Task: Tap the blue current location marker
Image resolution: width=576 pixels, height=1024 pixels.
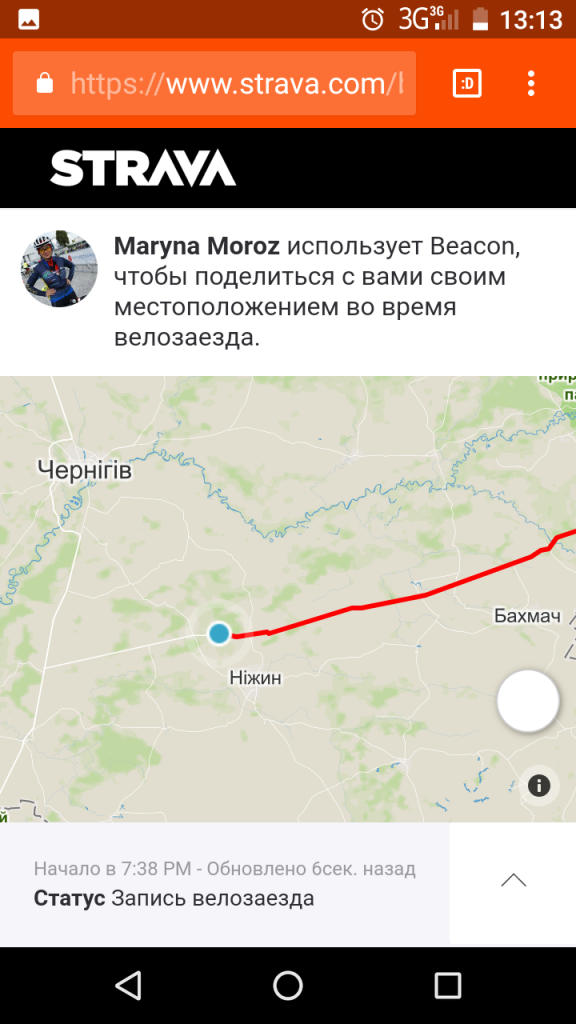Action: (219, 633)
